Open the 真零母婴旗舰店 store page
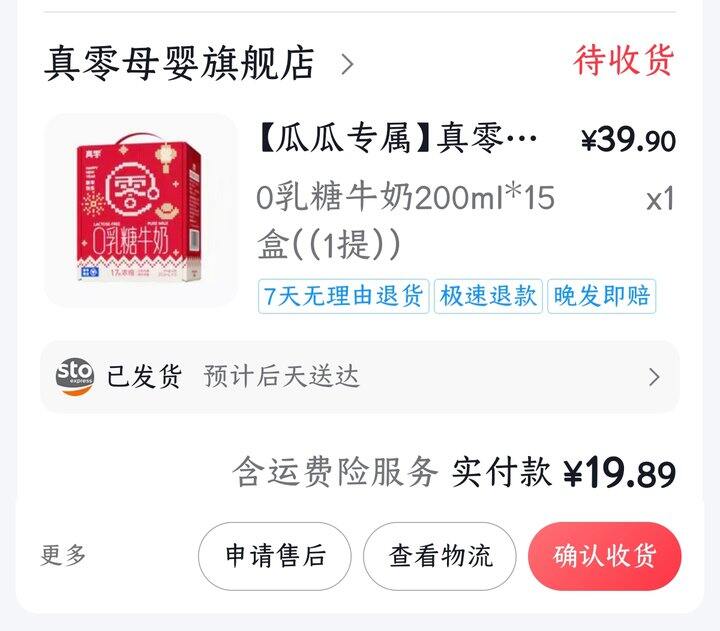Image resolution: width=720 pixels, height=631 pixels. tap(180, 63)
